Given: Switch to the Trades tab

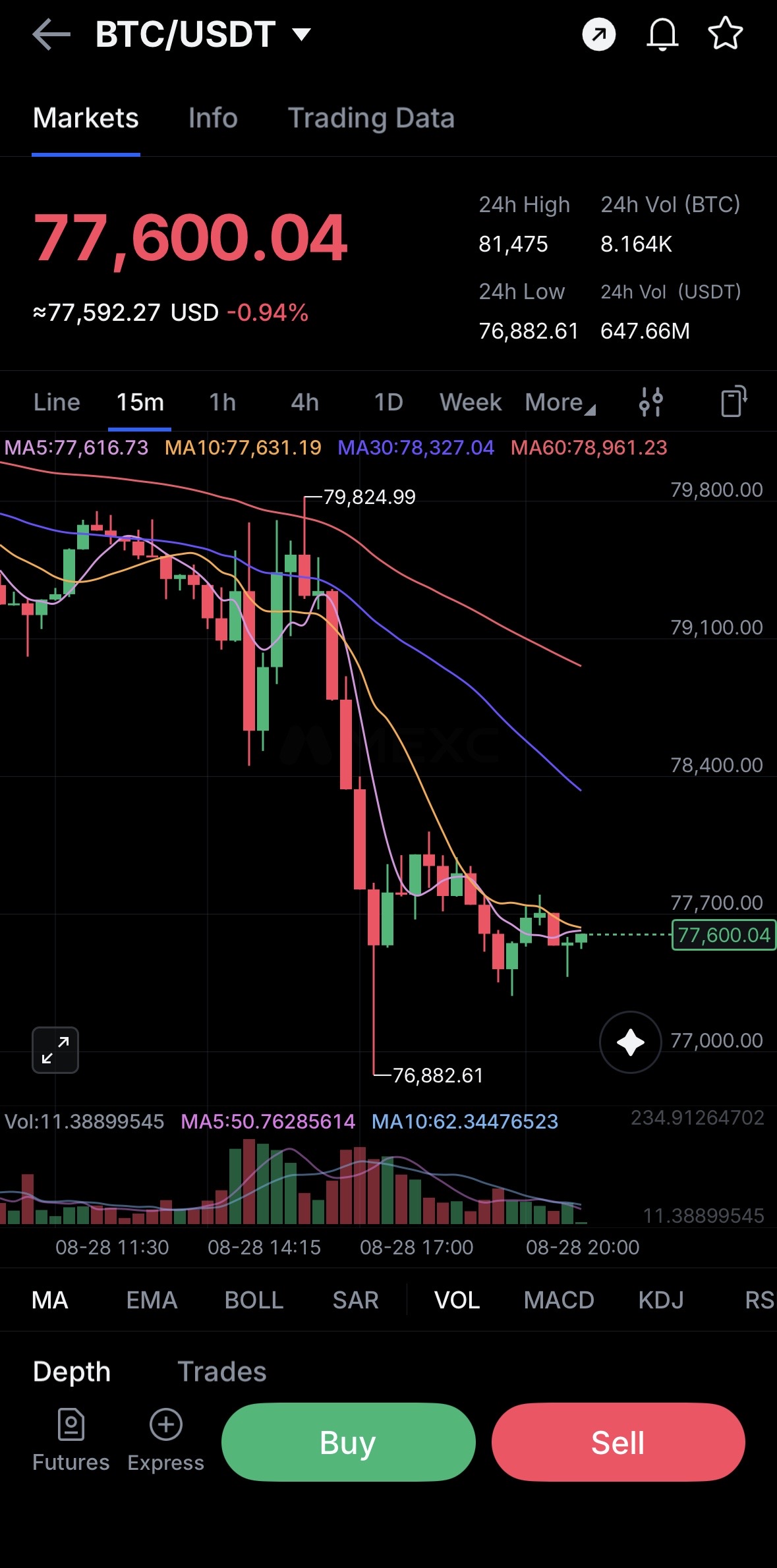Looking at the screenshot, I should [222, 1372].
